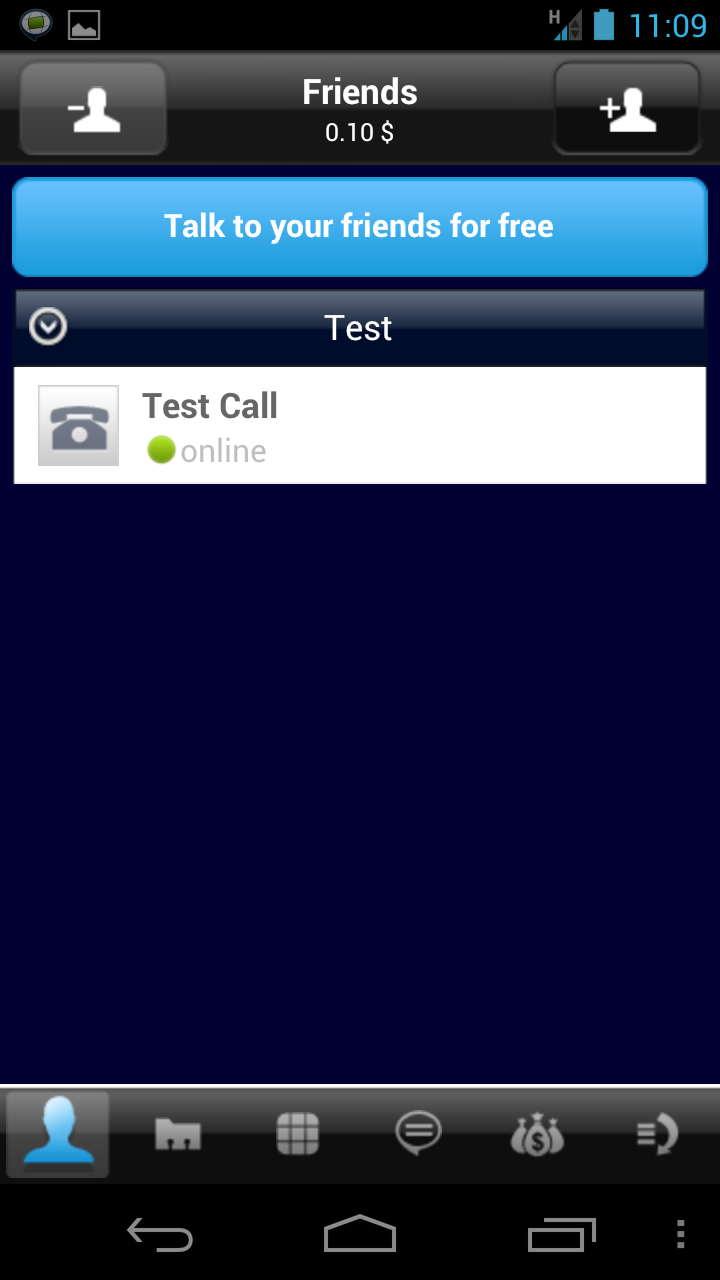Open the Test Call contact

click(x=360, y=426)
